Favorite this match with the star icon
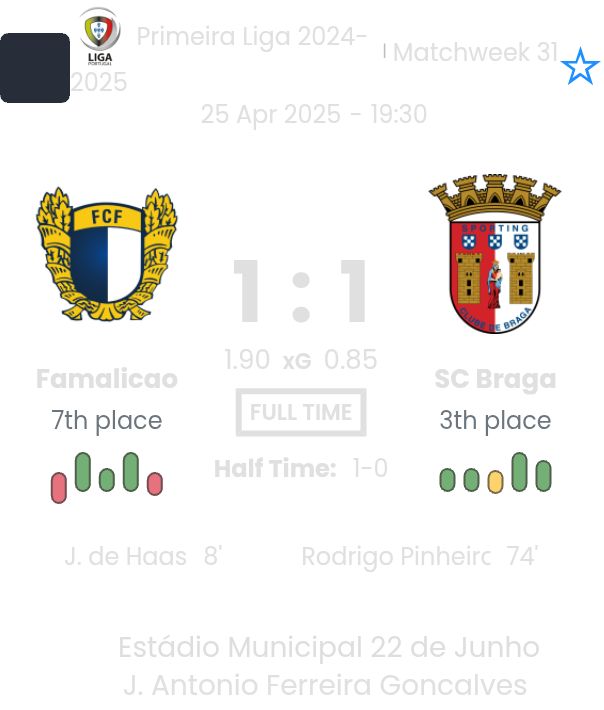 (x=580, y=67)
